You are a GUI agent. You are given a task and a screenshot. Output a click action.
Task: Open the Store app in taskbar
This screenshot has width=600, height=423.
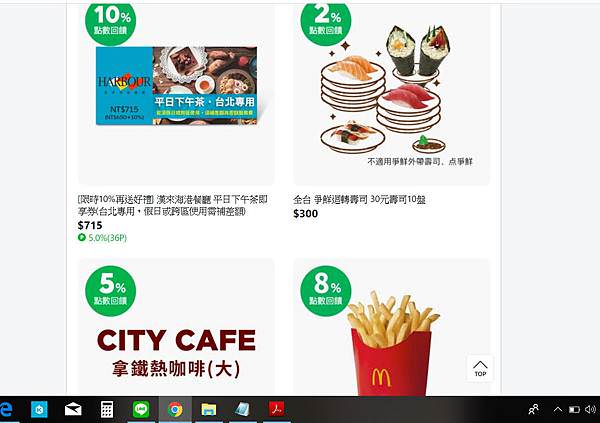[x=41, y=409]
